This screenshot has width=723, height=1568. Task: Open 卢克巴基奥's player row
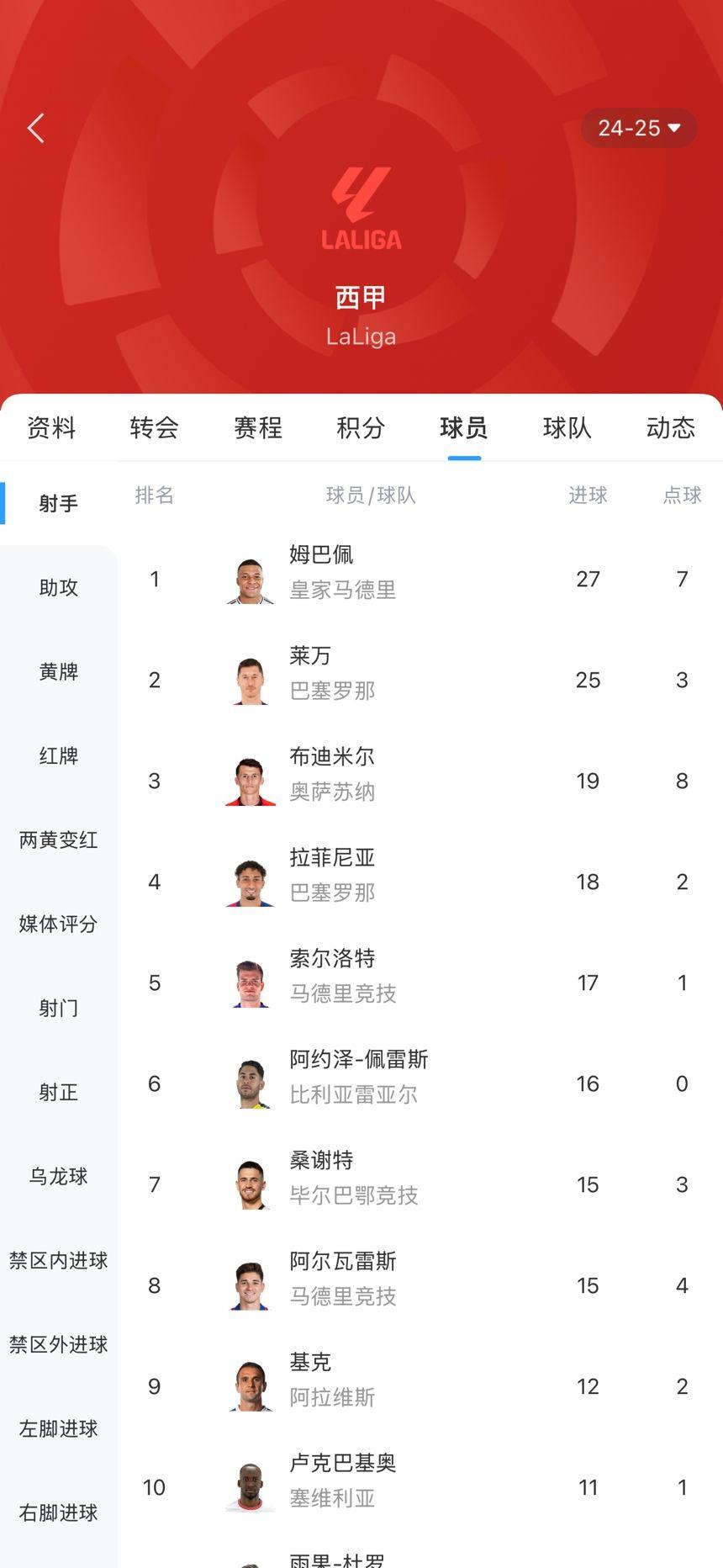(x=420, y=1487)
